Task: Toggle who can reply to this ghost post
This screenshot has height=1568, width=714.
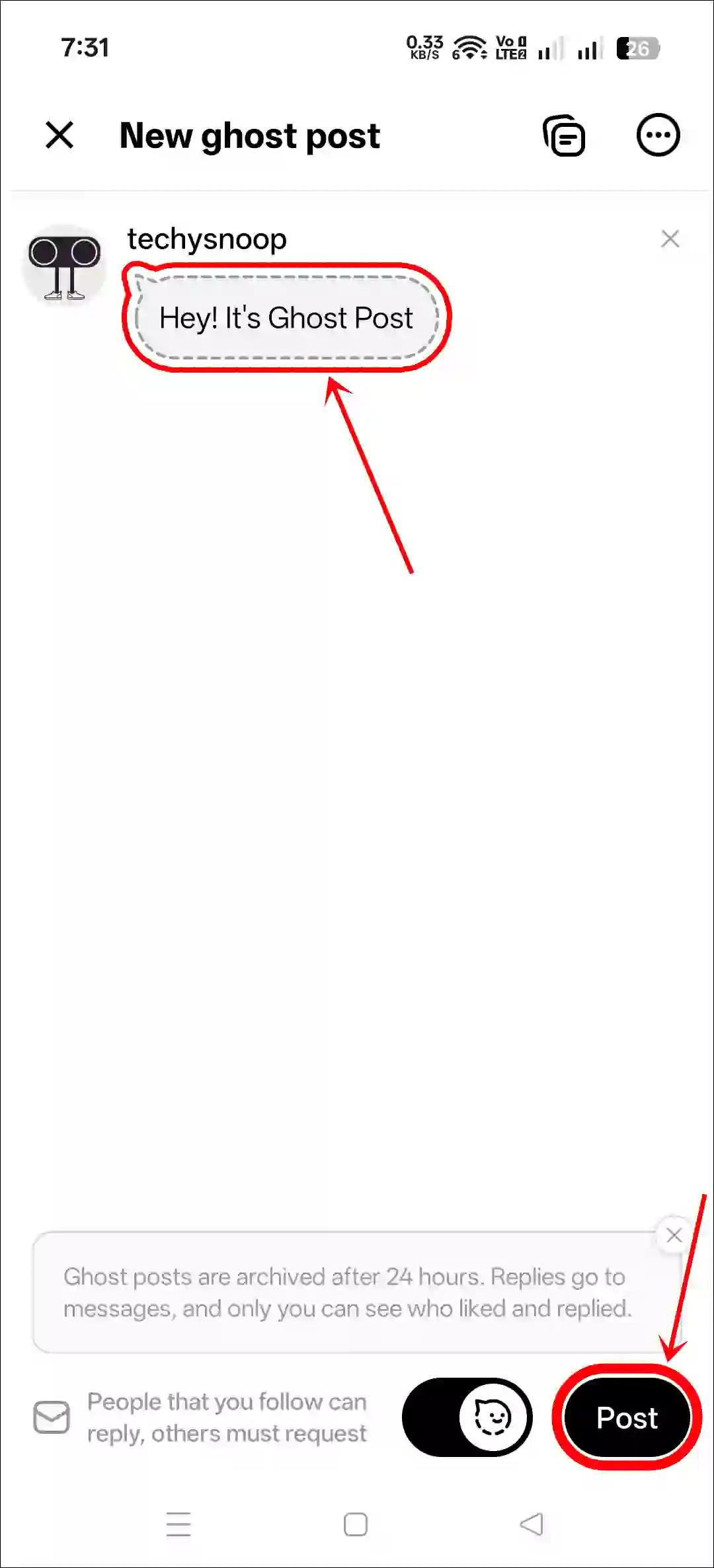Action: coord(466,1417)
